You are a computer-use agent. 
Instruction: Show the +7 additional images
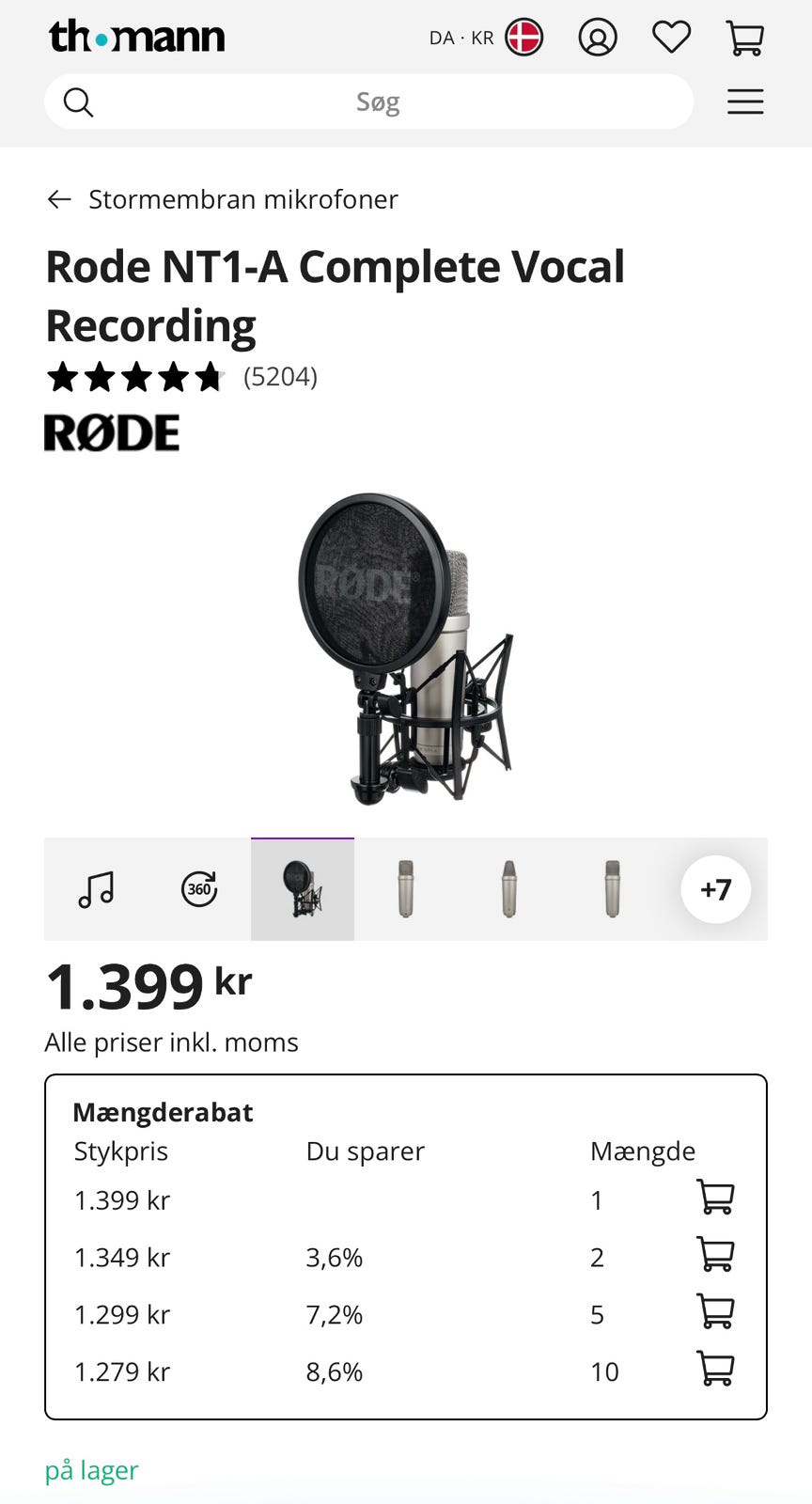[x=715, y=889]
